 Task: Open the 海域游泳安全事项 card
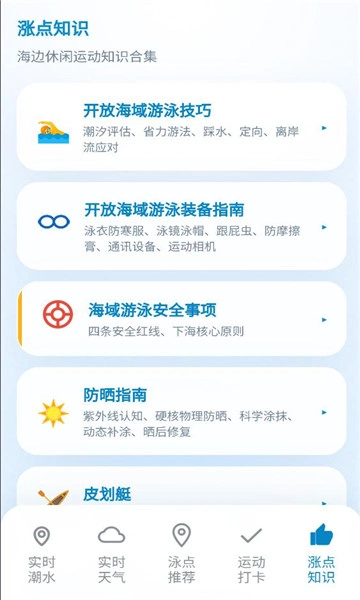(x=181, y=319)
